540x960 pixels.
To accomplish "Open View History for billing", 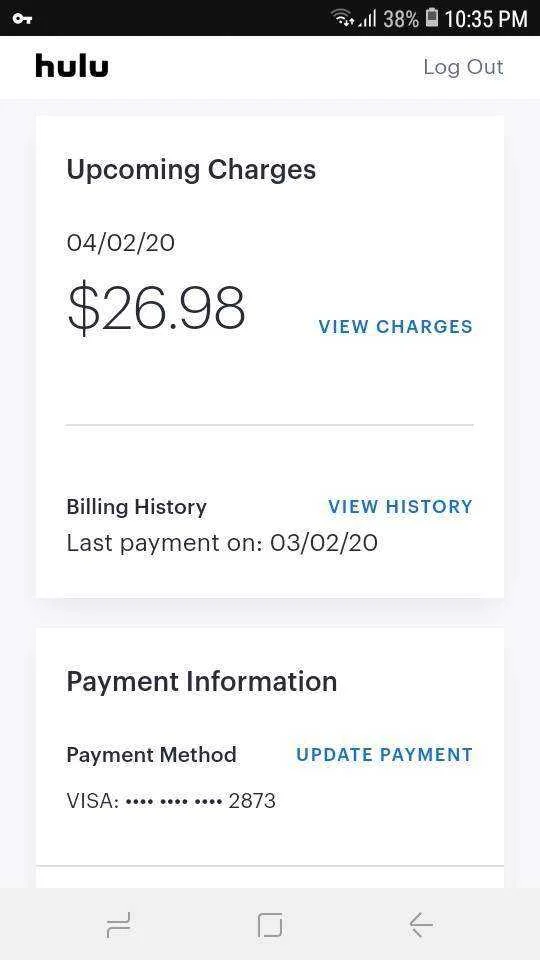I will tap(400, 506).
